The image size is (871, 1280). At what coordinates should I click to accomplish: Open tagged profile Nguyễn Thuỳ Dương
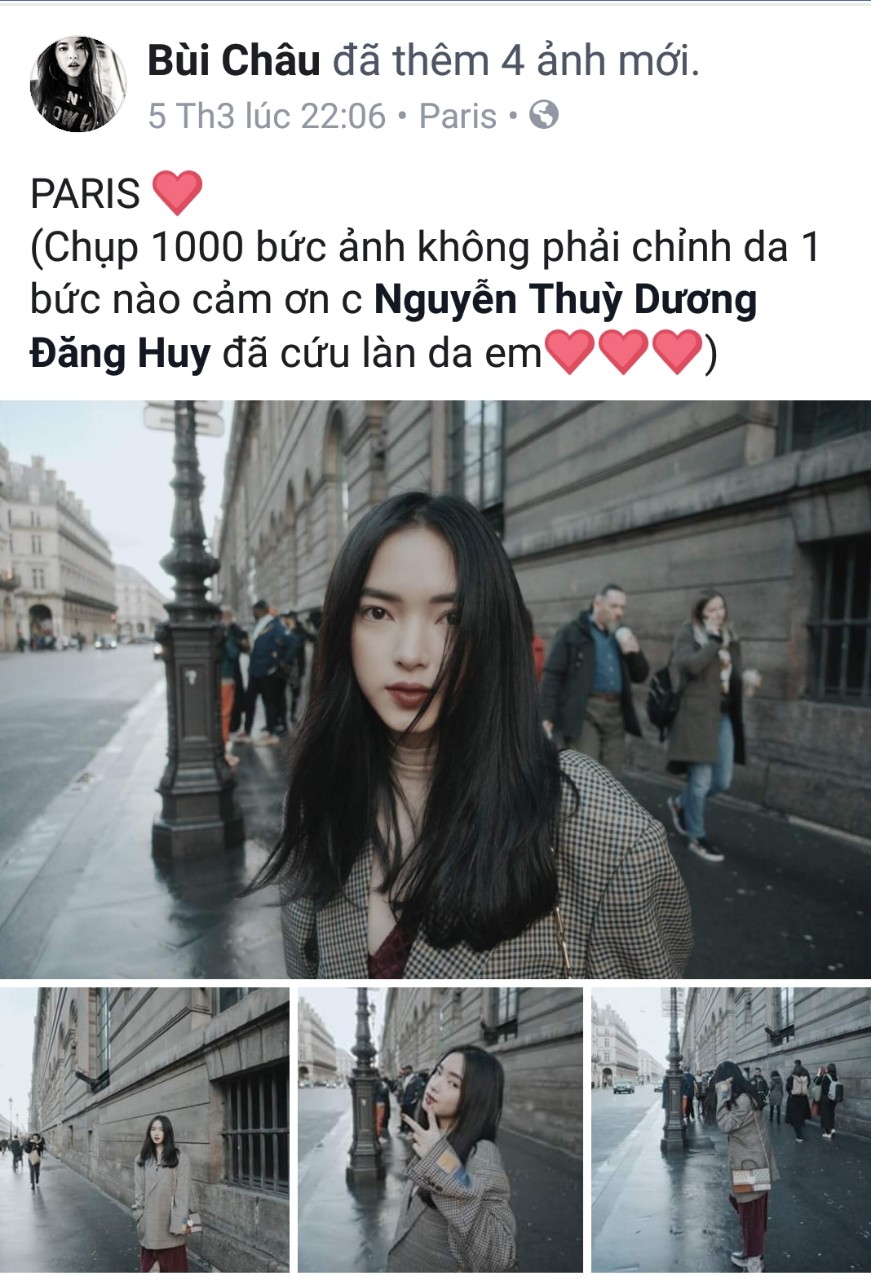565,301
